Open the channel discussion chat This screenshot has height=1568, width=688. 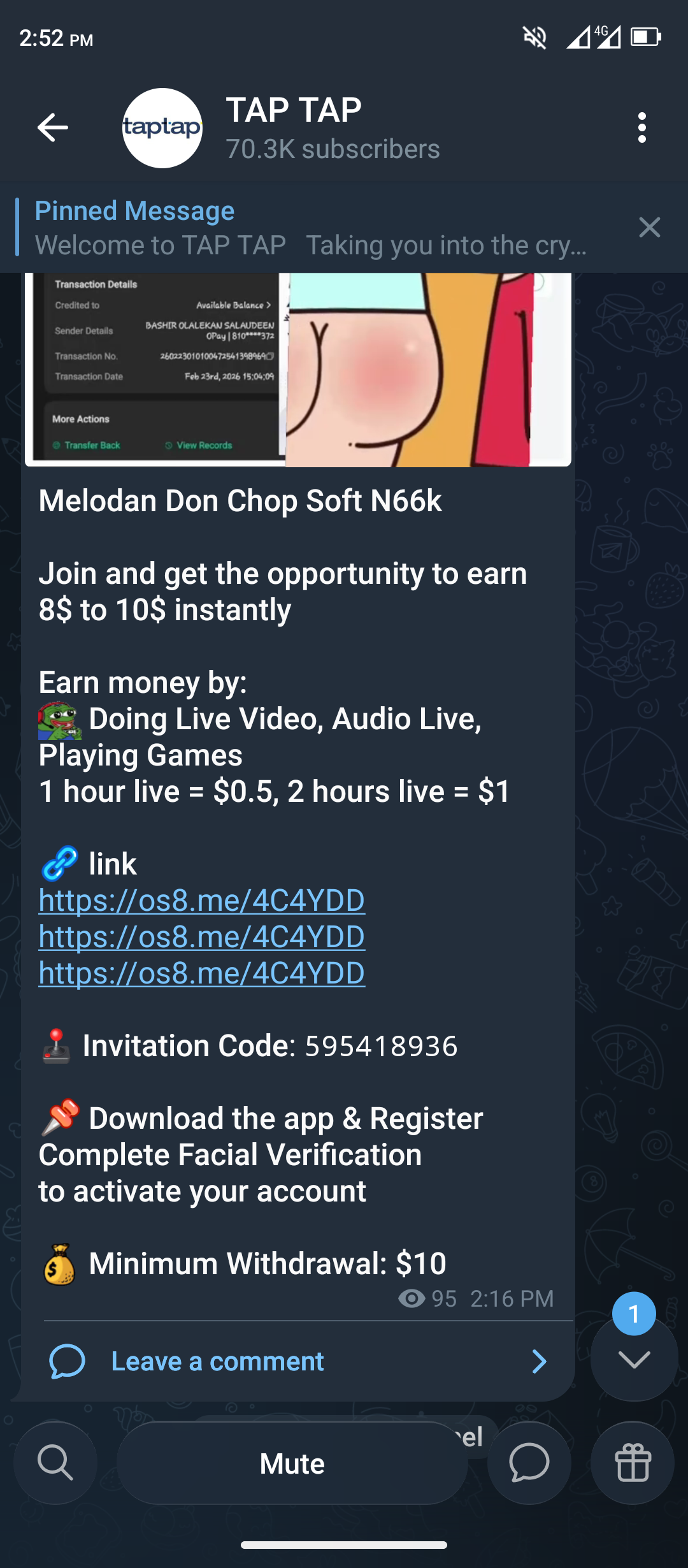[529, 1463]
